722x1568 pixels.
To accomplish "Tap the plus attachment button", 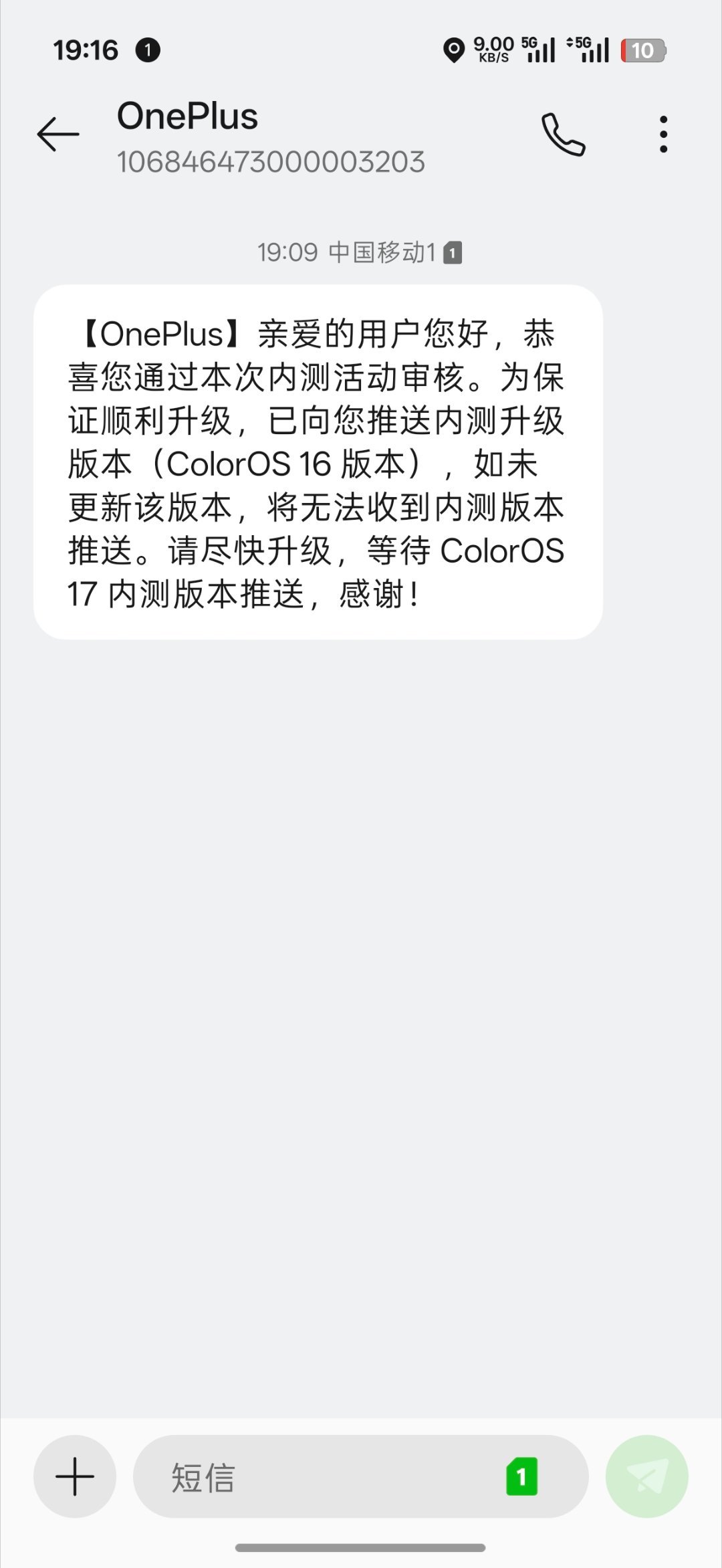I will (75, 1476).
